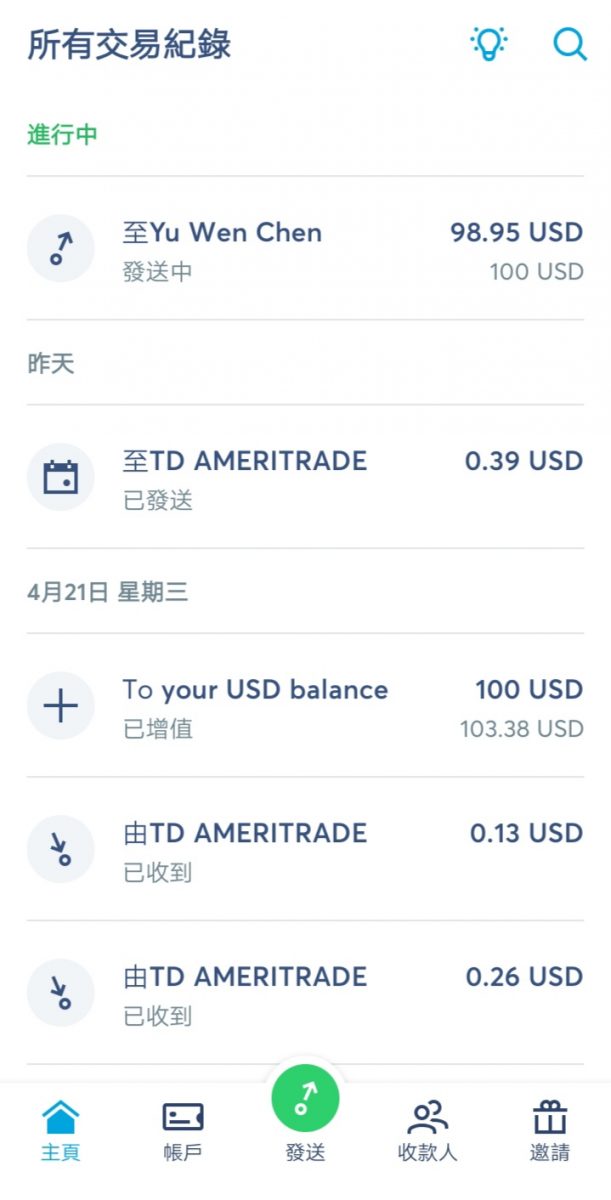The height and width of the screenshot is (1200, 611).
Task: Tap the green 發送 send button
Action: point(305,1099)
